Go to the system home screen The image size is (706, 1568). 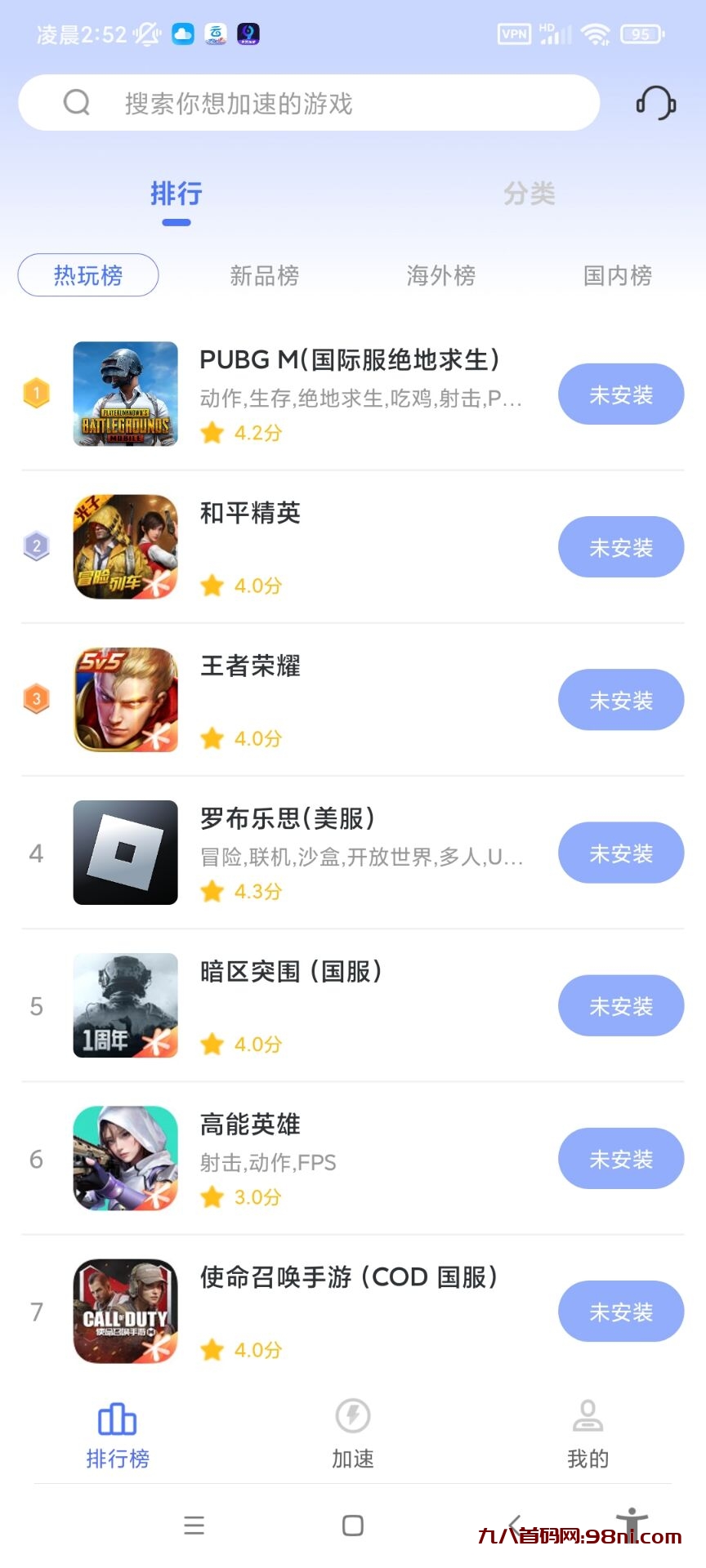(353, 1525)
